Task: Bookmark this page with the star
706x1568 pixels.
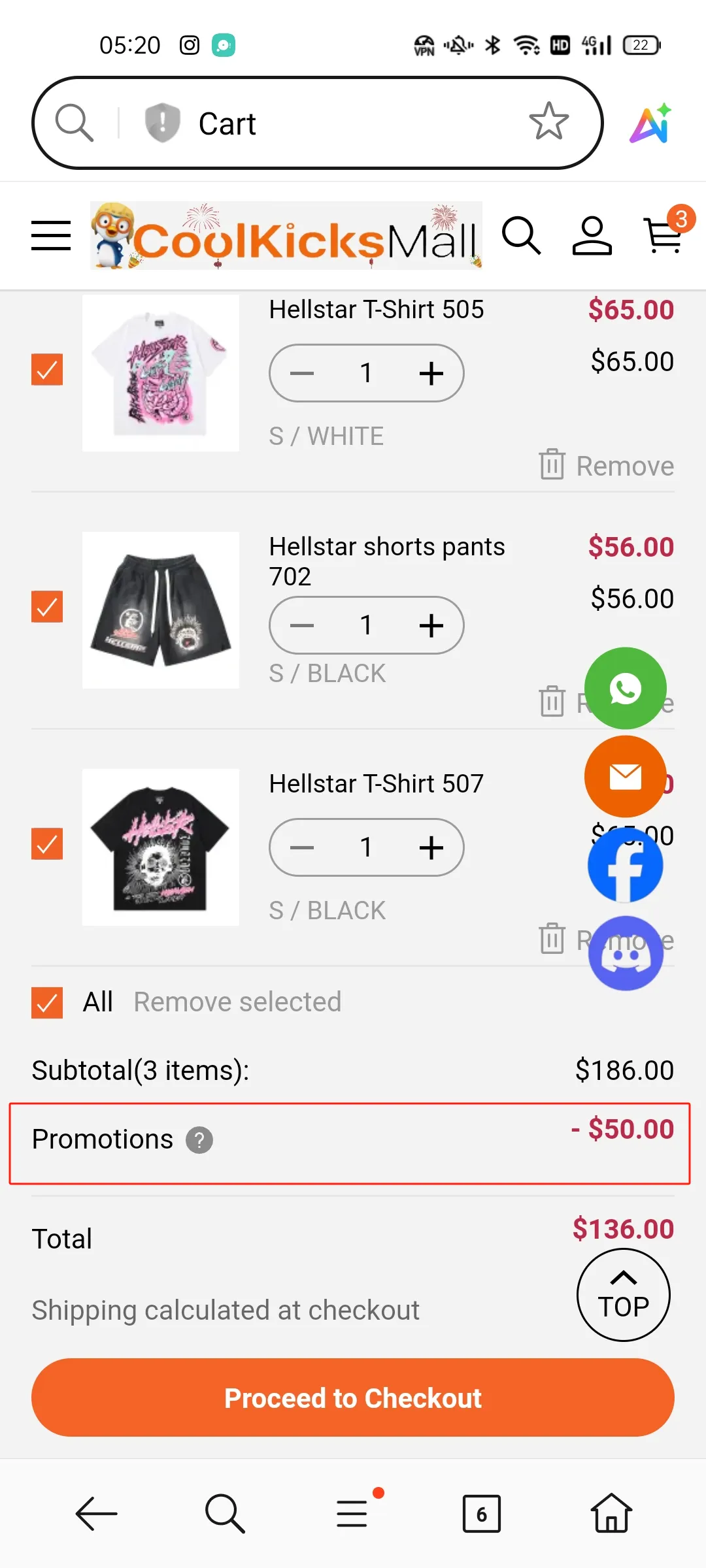Action: [x=548, y=122]
